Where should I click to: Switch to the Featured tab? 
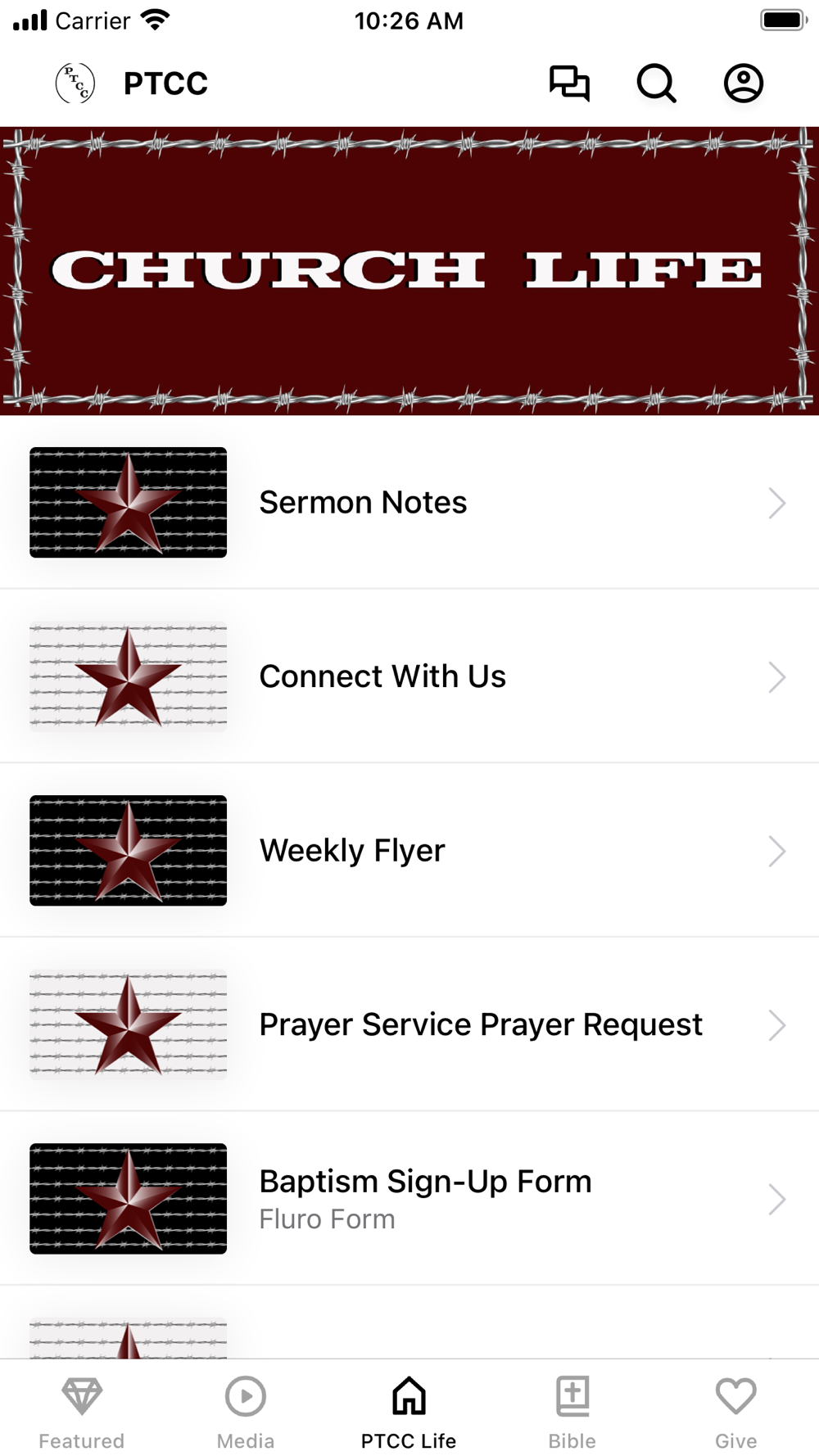82,1410
